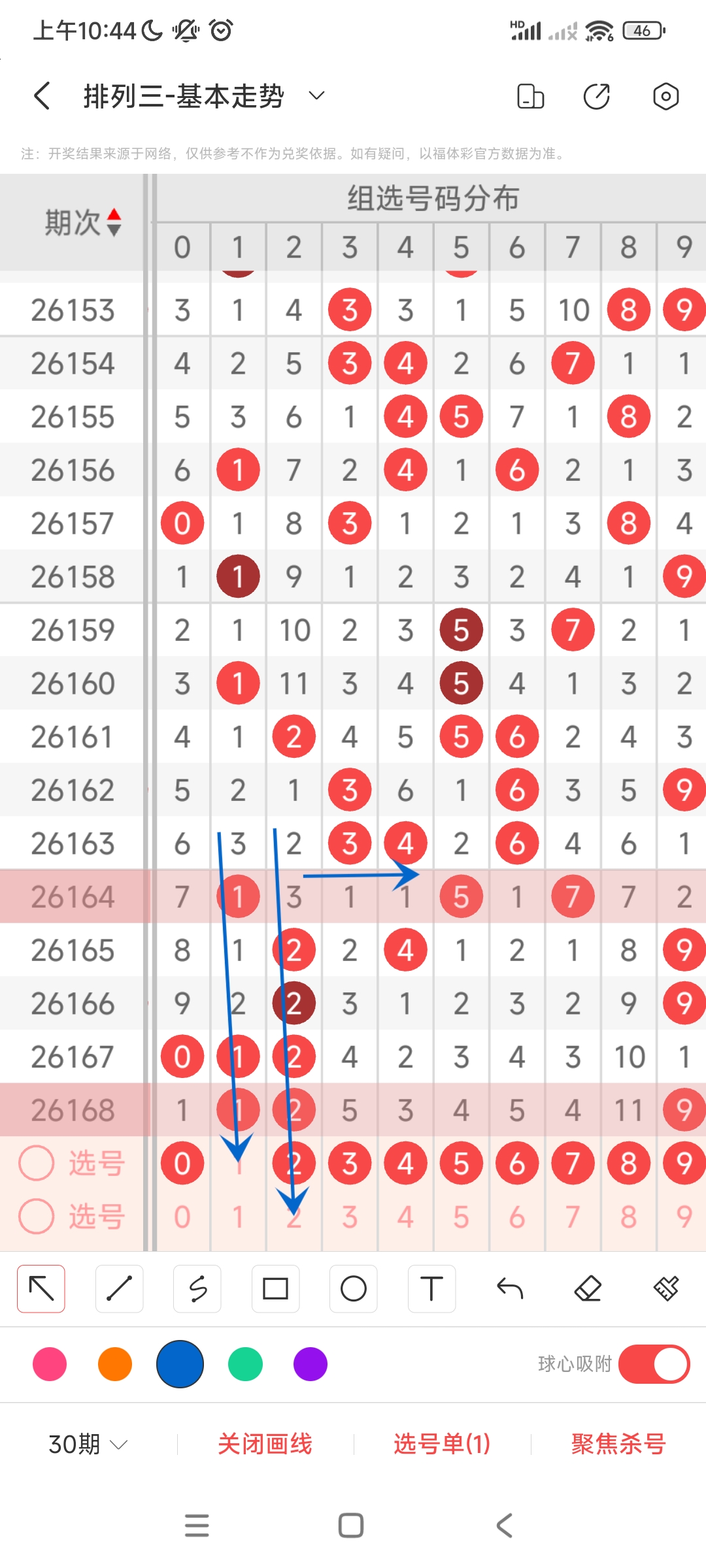Viewport: 706px width, 1568px height.
Task: Undo the last drawn line
Action: 510,1288
